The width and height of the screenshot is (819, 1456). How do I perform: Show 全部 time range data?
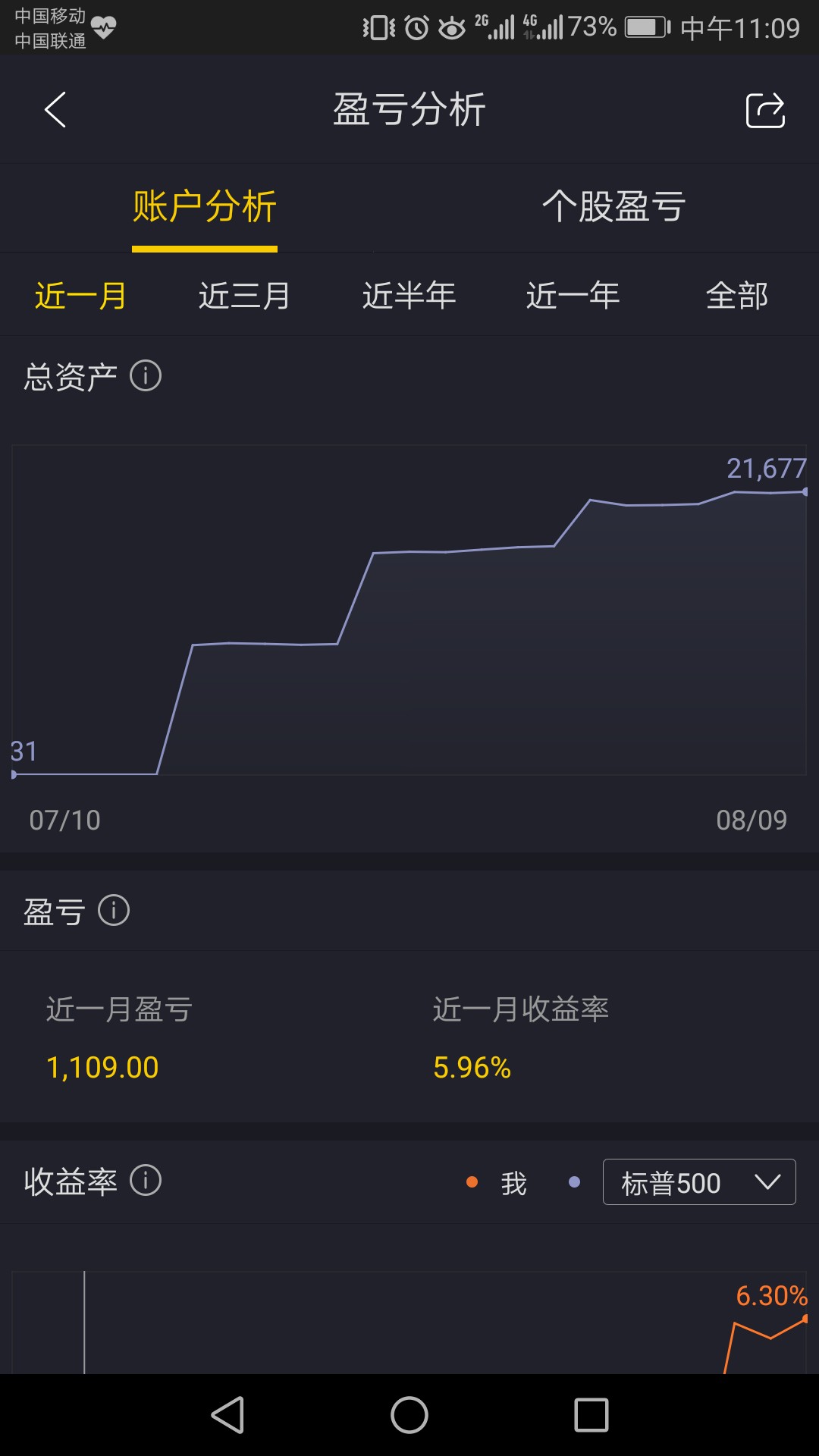point(737,295)
